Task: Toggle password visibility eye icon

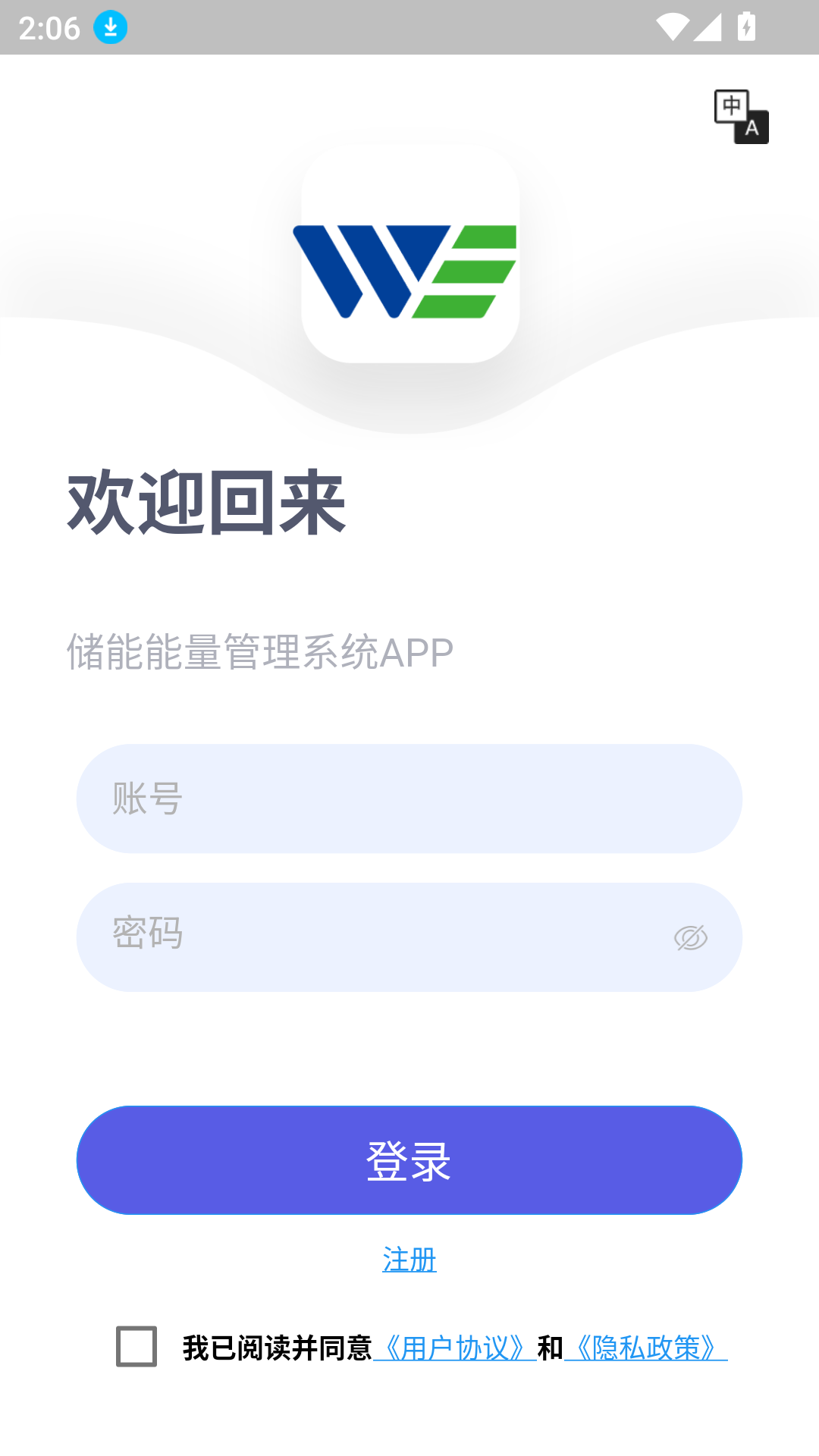Action: [691, 938]
